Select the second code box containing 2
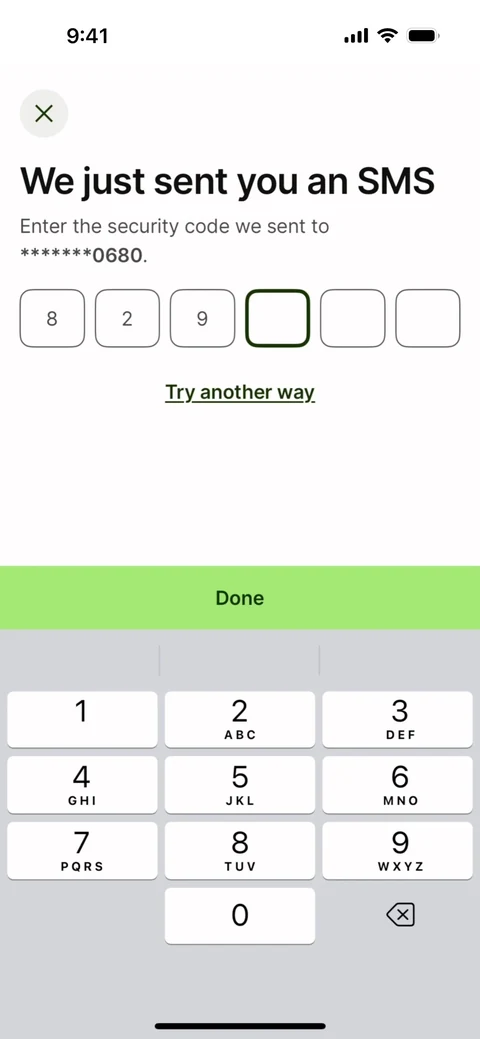Image resolution: width=480 pixels, height=1039 pixels. [127, 318]
